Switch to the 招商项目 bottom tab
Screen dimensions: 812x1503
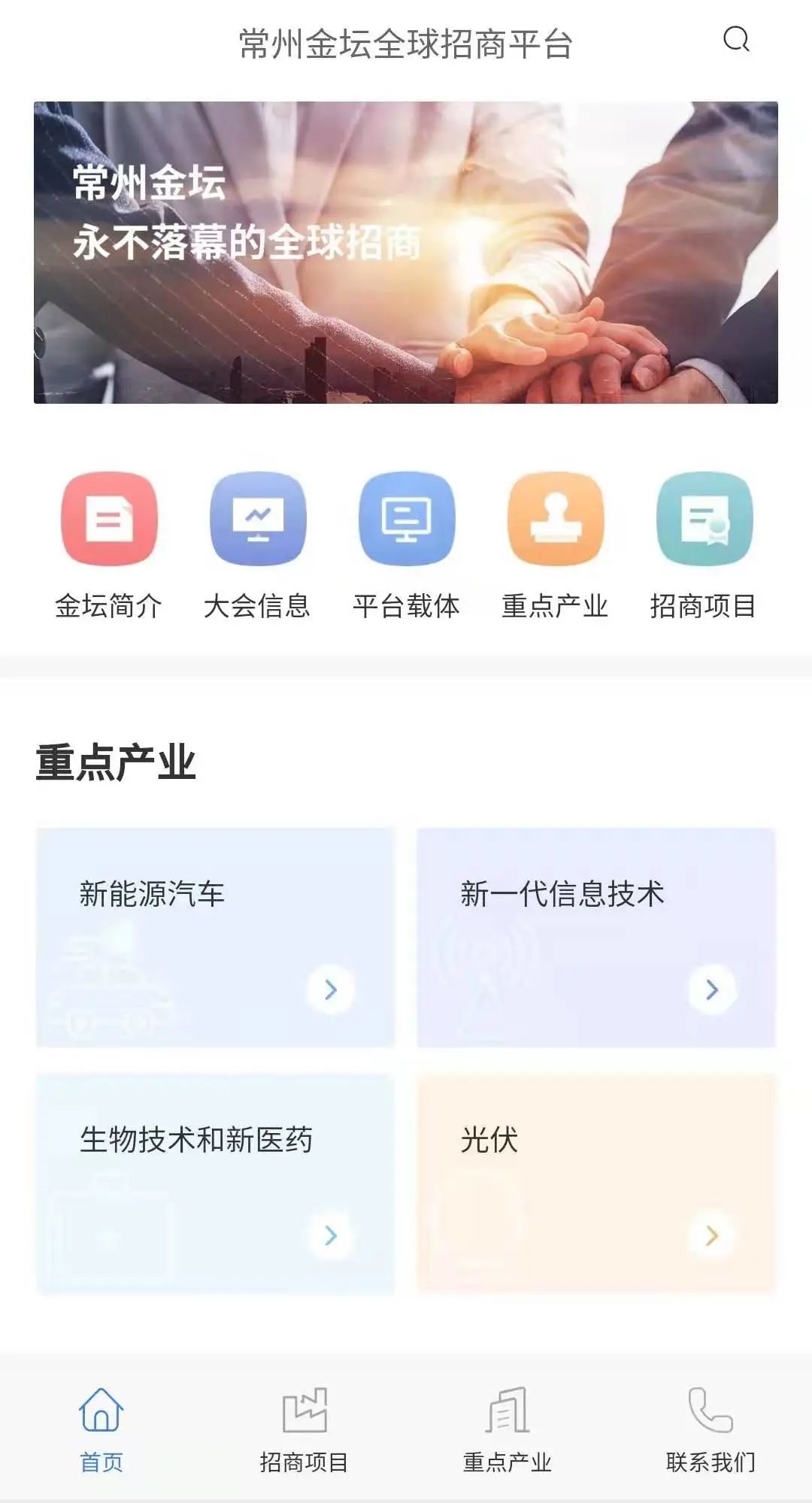coord(304,1429)
